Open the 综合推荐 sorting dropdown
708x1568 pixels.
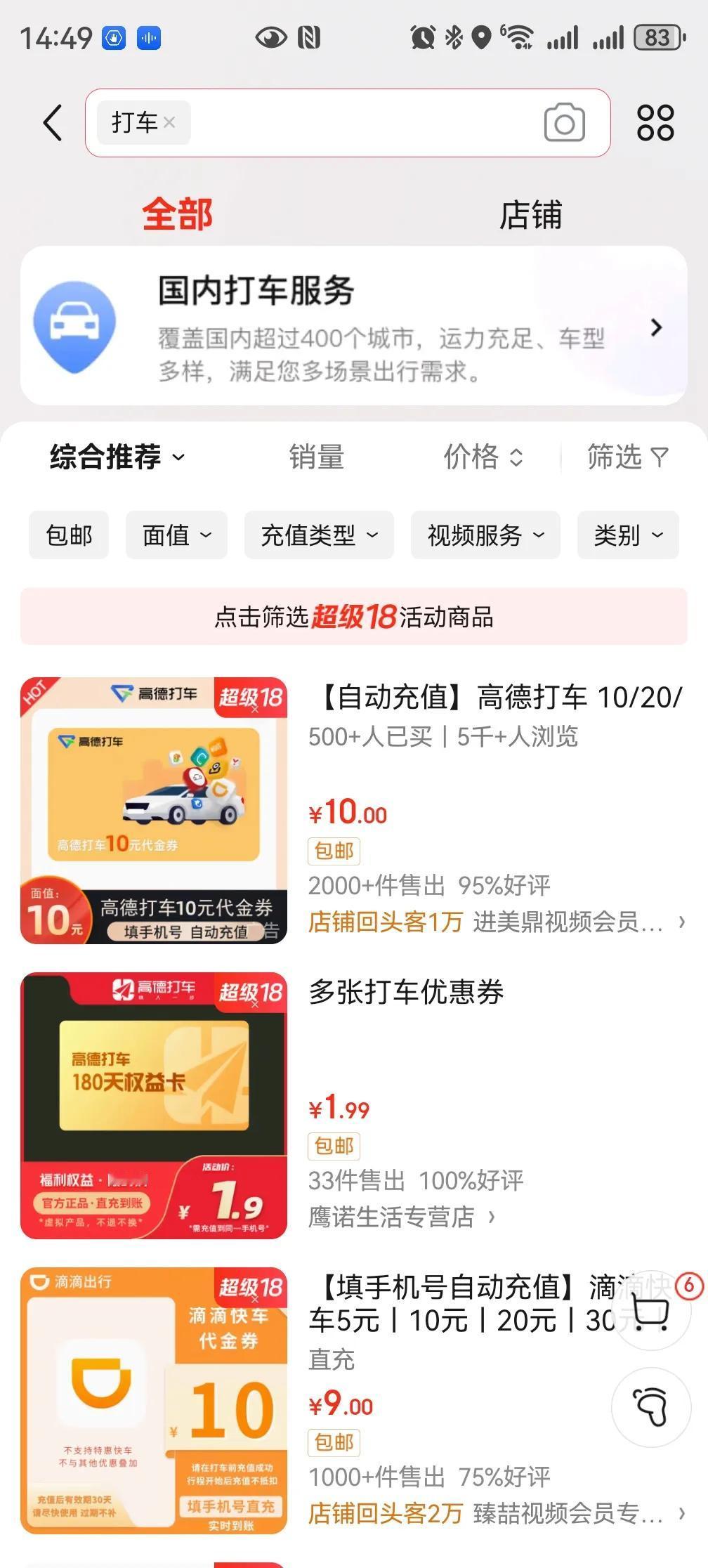tap(114, 457)
